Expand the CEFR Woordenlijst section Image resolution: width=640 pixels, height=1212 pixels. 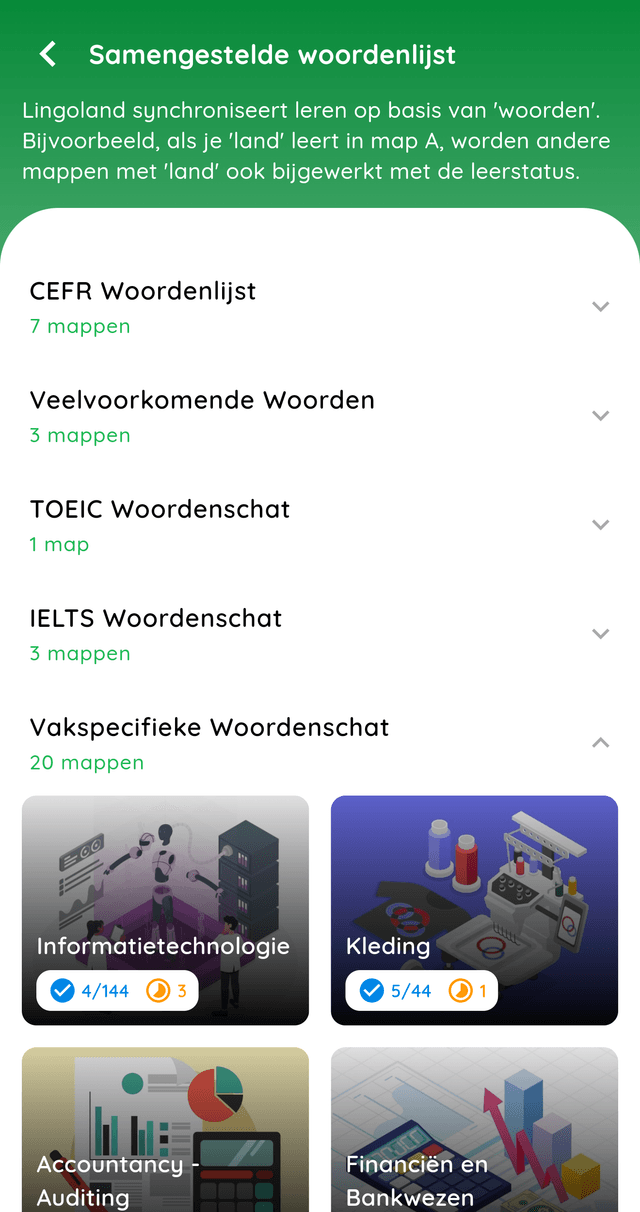tap(600, 307)
